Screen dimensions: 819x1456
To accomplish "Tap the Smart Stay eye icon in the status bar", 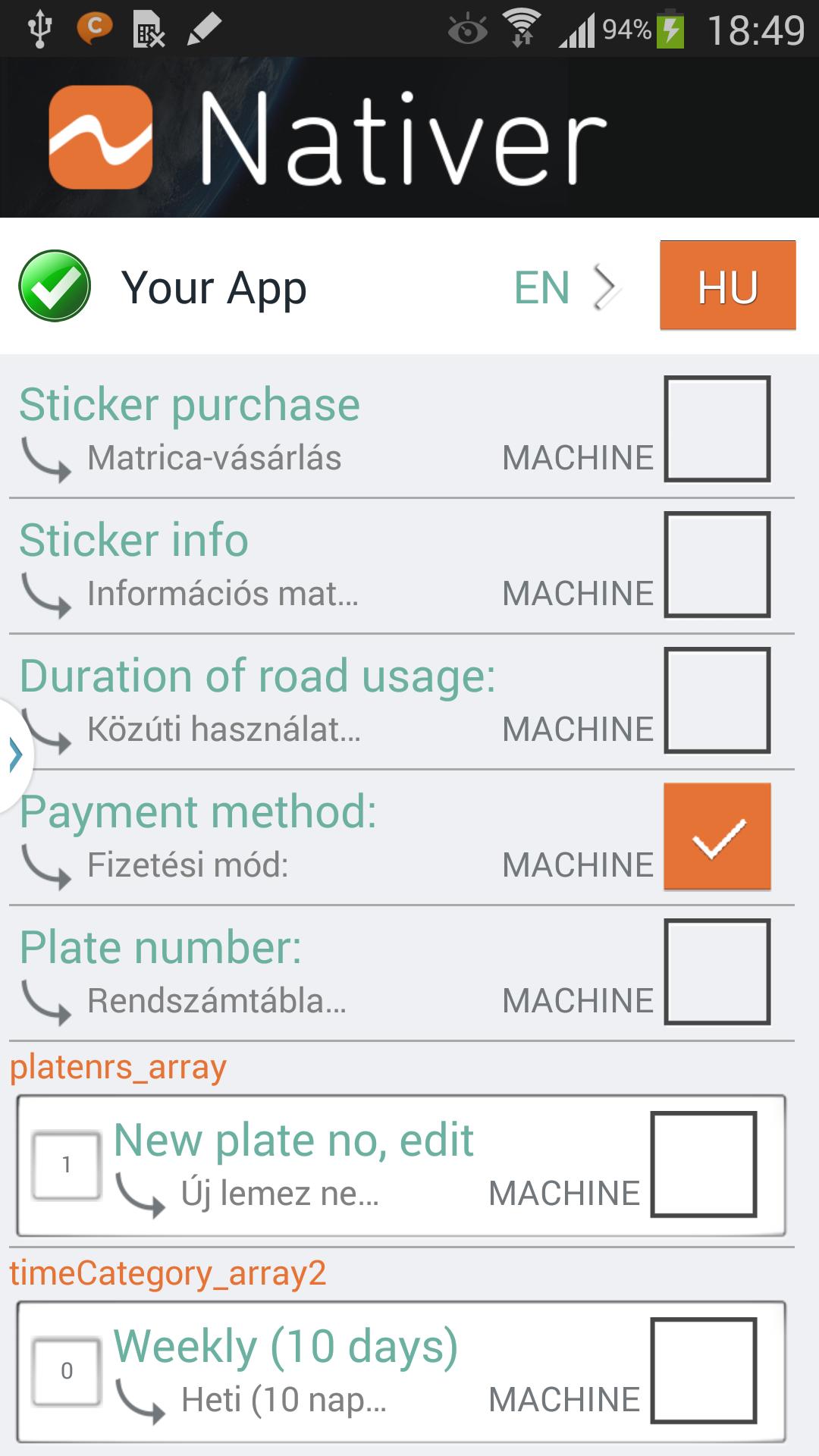I will (x=467, y=27).
